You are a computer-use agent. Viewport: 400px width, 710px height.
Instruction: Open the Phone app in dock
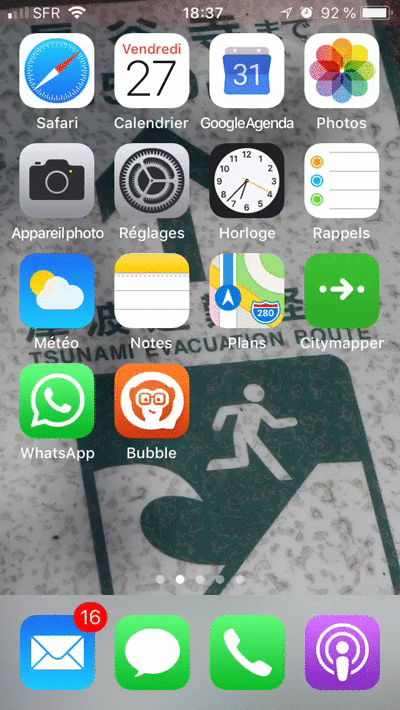tap(247, 652)
